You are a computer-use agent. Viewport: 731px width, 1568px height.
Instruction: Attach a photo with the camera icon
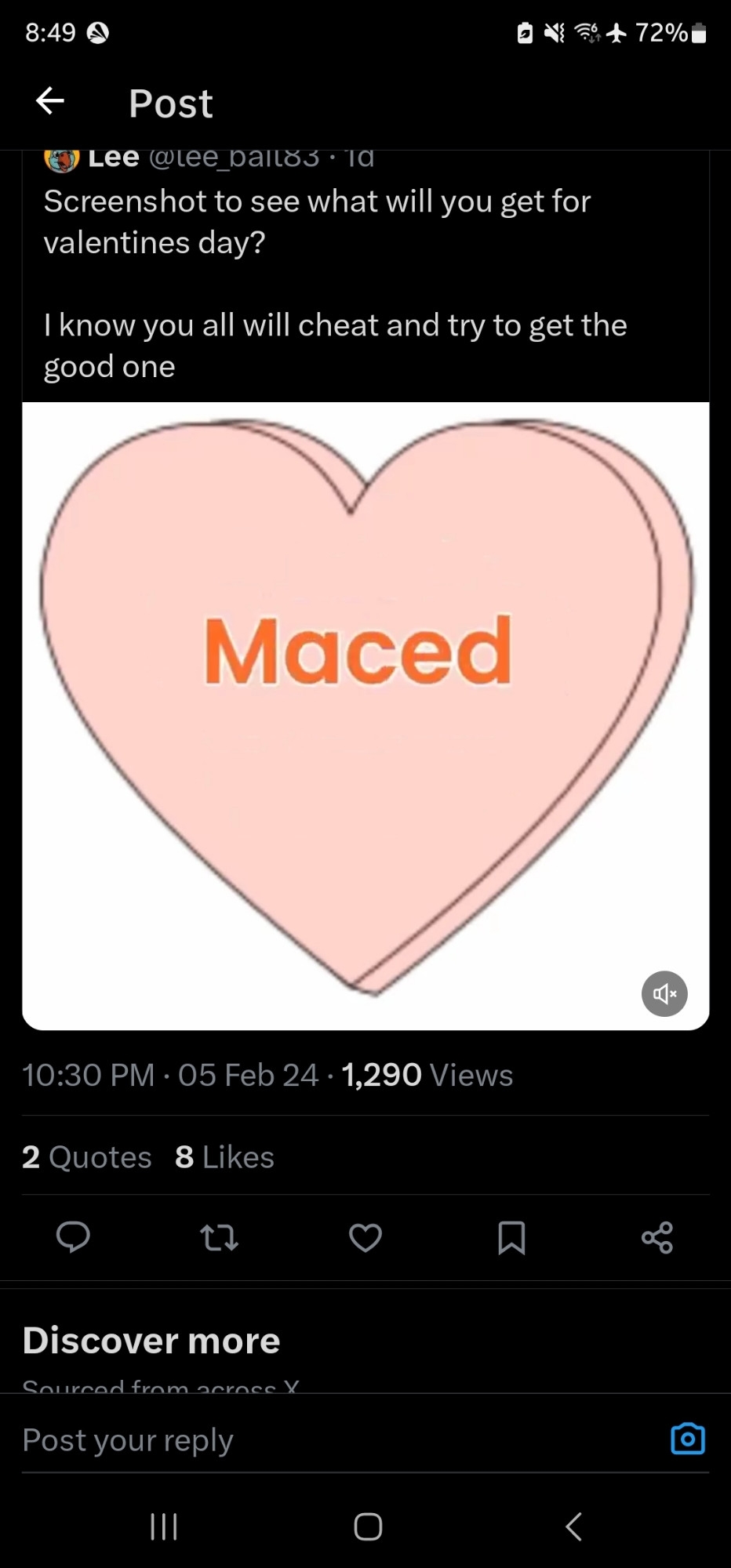click(688, 1439)
